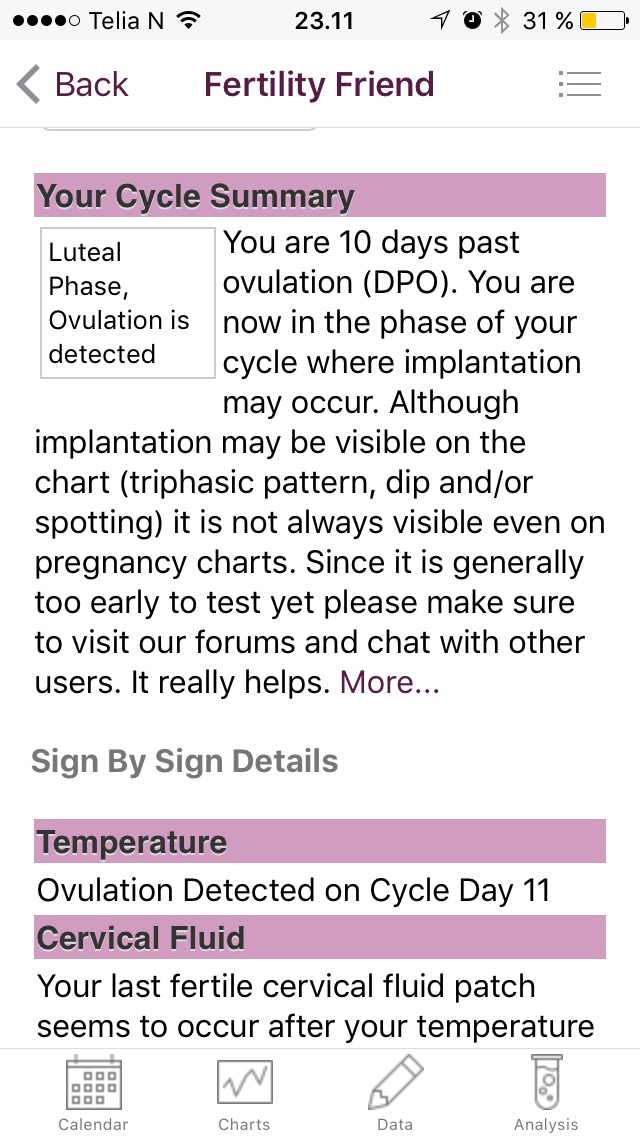Go back using the Back button

point(73,85)
